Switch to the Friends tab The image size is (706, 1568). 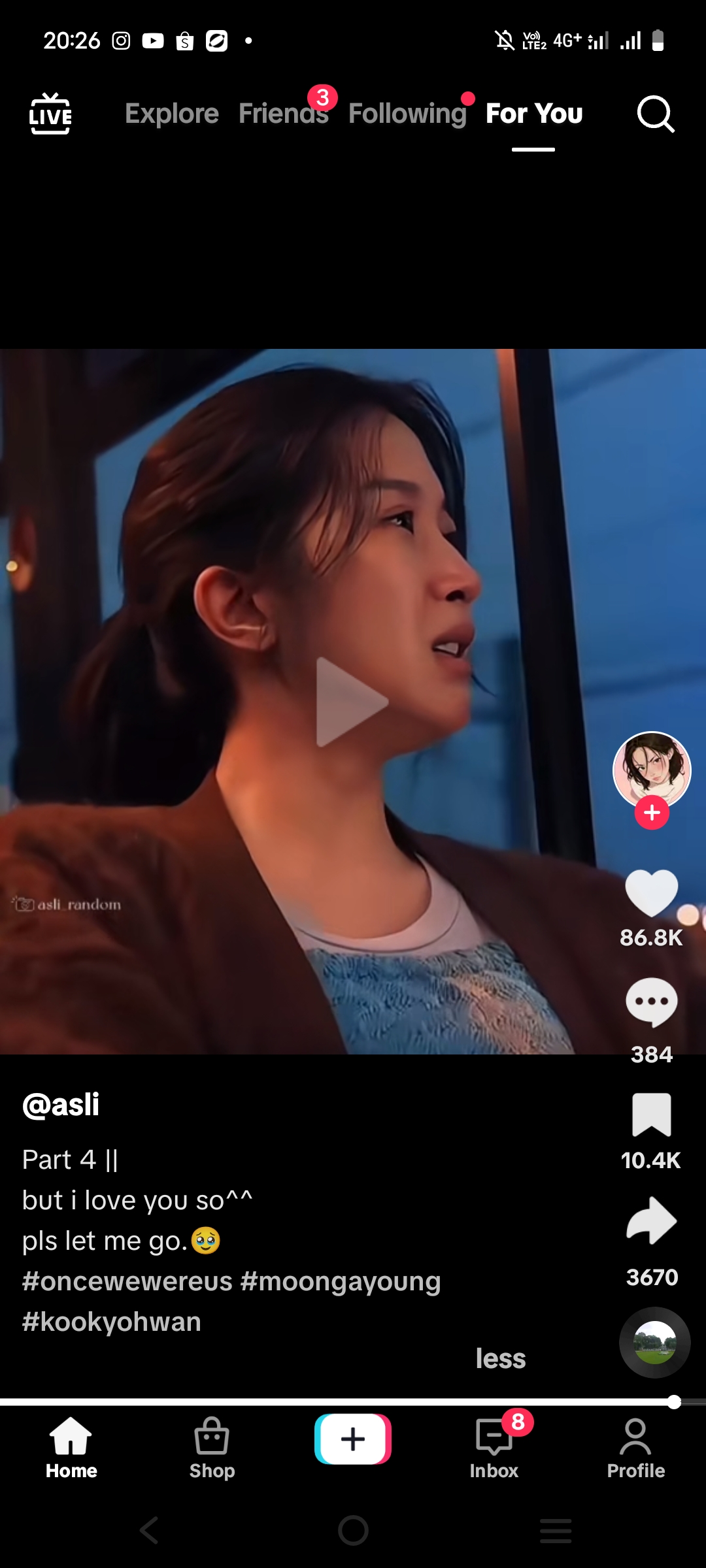(x=283, y=114)
